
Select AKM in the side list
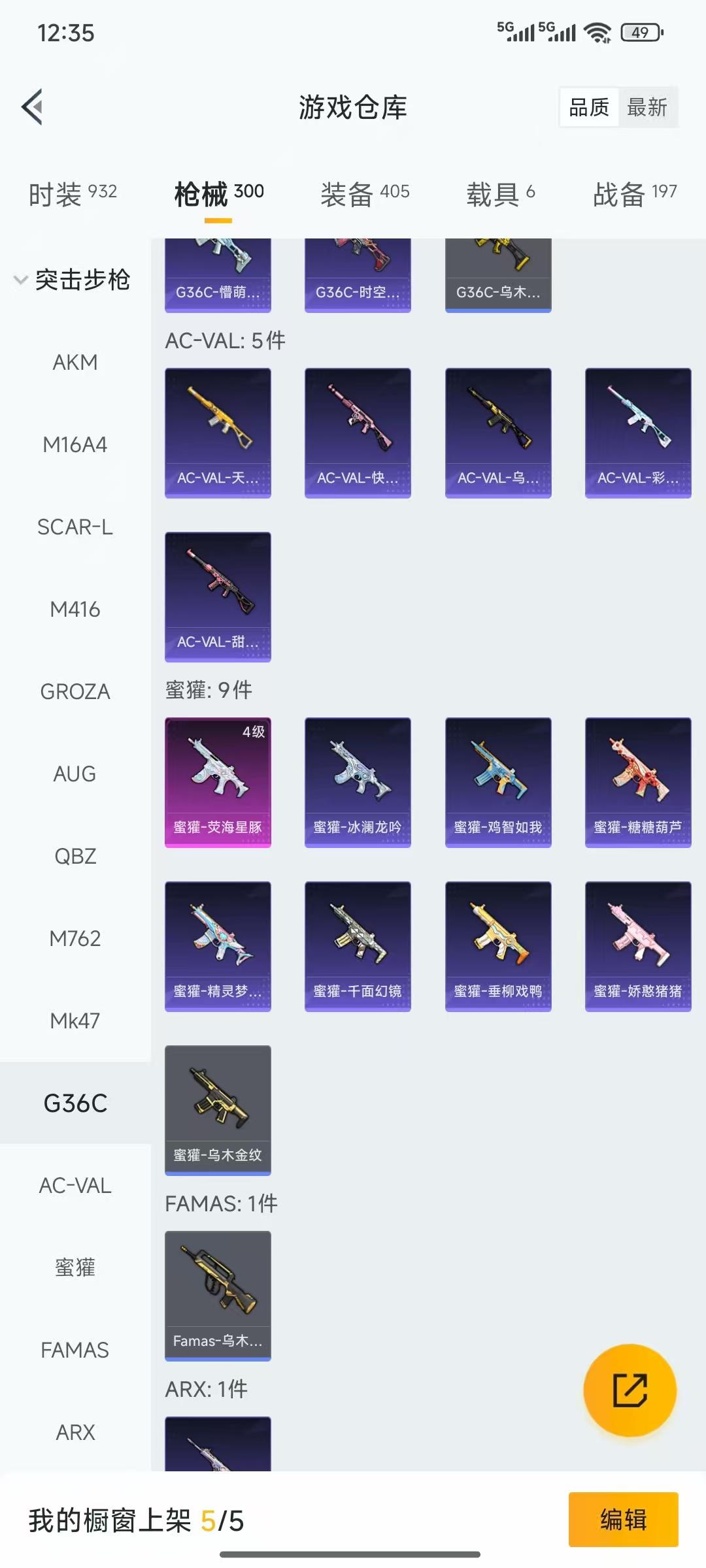(75, 362)
